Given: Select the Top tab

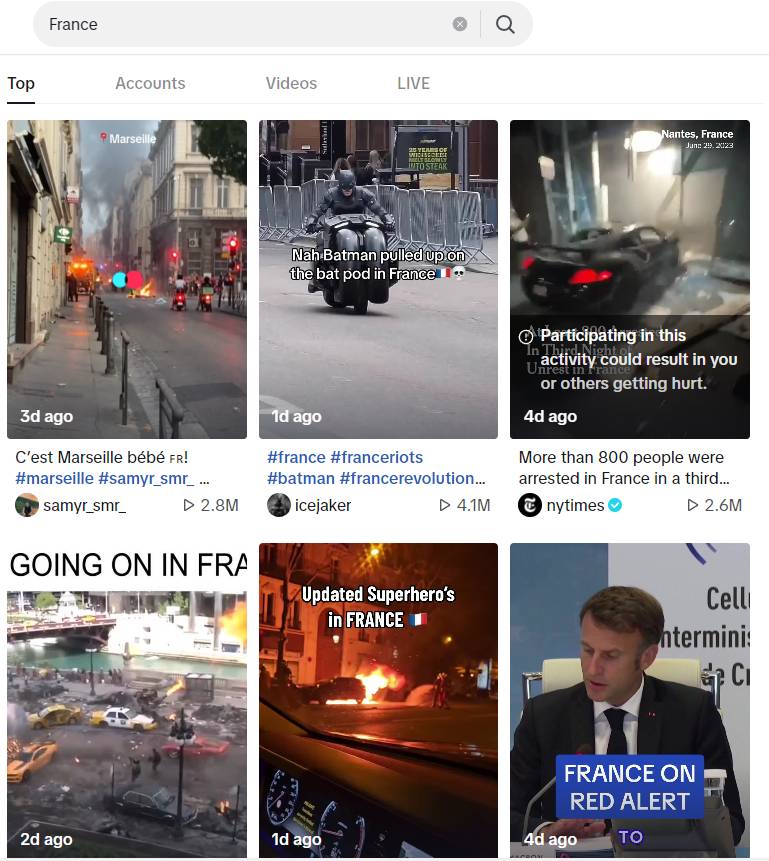Looking at the screenshot, I should point(21,84).
